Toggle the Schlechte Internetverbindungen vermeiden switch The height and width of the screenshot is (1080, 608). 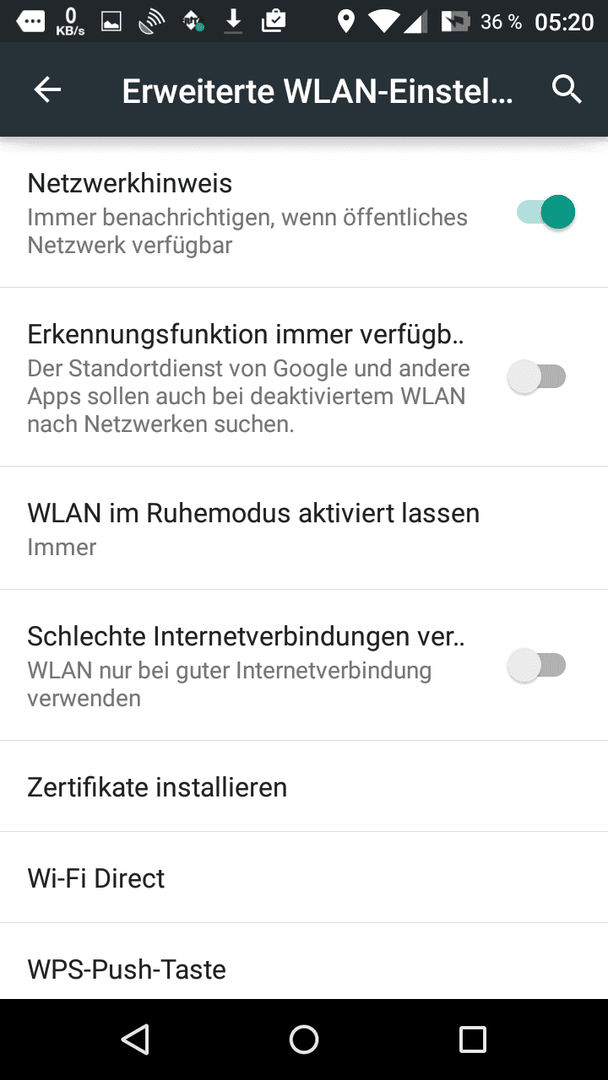click(x=537, y=665)
